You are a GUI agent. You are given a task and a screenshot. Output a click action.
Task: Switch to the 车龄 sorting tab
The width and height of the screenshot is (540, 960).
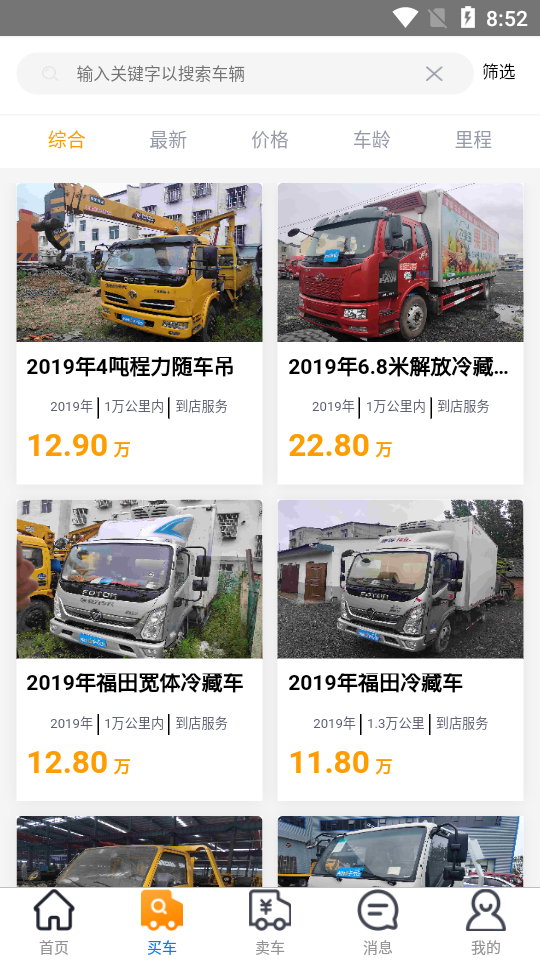coord(371,140)
